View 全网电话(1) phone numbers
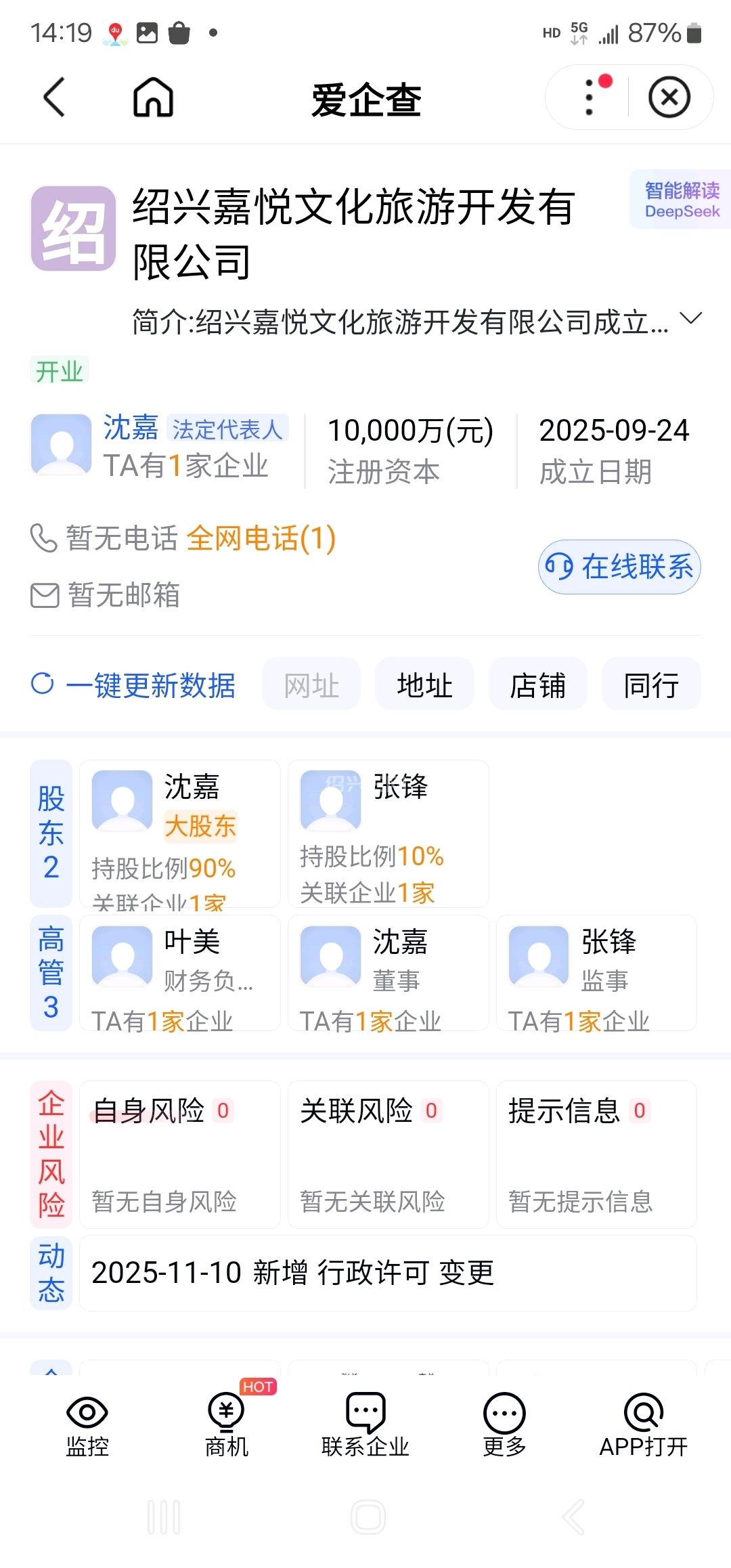The image size is (731, 1568). point(261,539)
